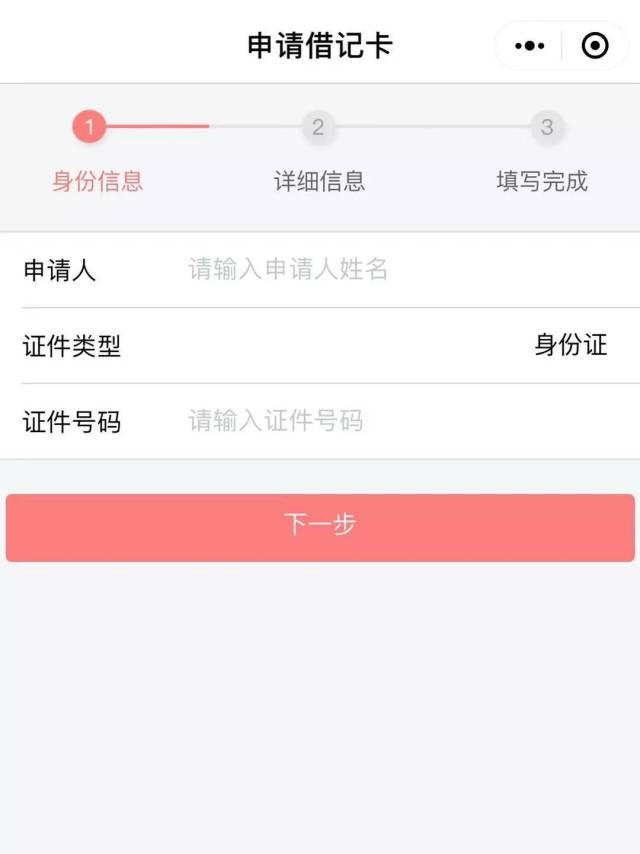Close the mini program via circle icon
The image size is (640, 854).
[x=595, y=46]
